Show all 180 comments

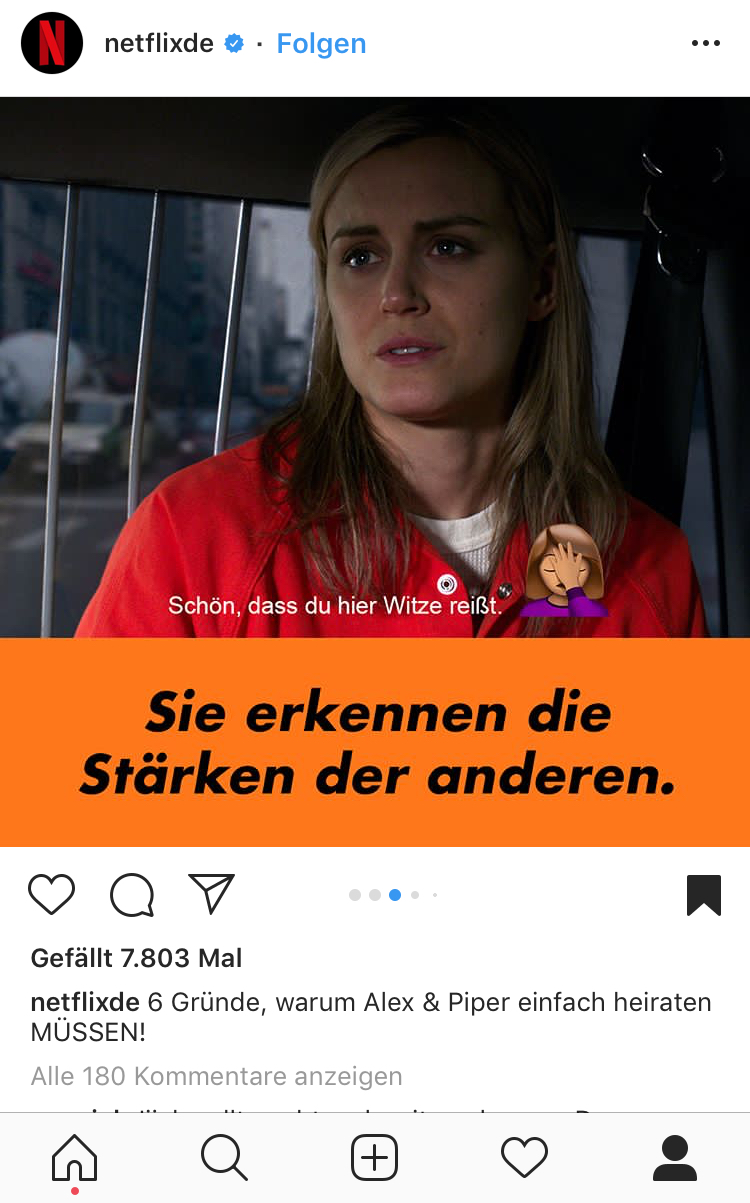216,1076
